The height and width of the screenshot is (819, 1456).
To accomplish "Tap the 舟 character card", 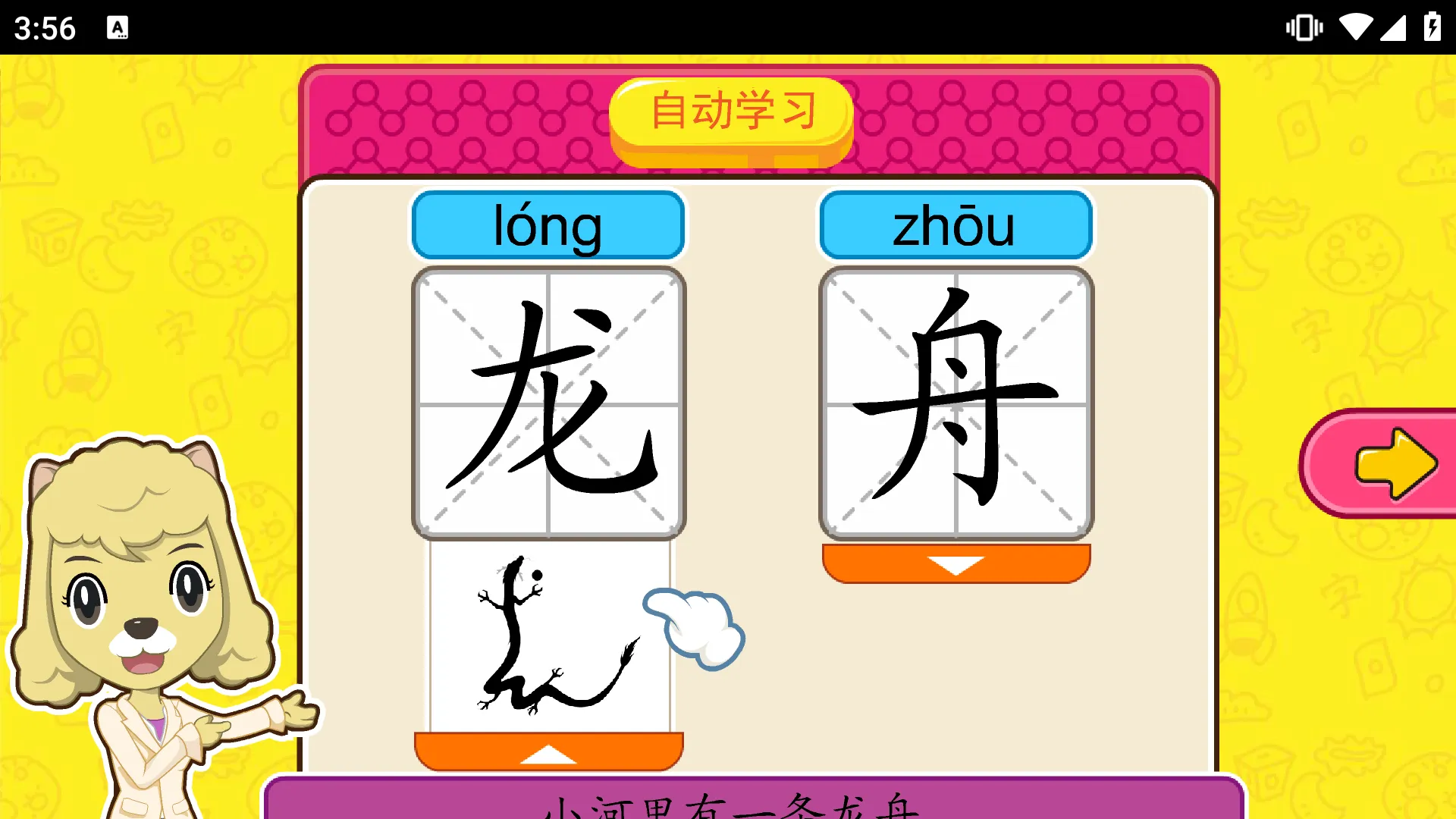I will [955, 403].
